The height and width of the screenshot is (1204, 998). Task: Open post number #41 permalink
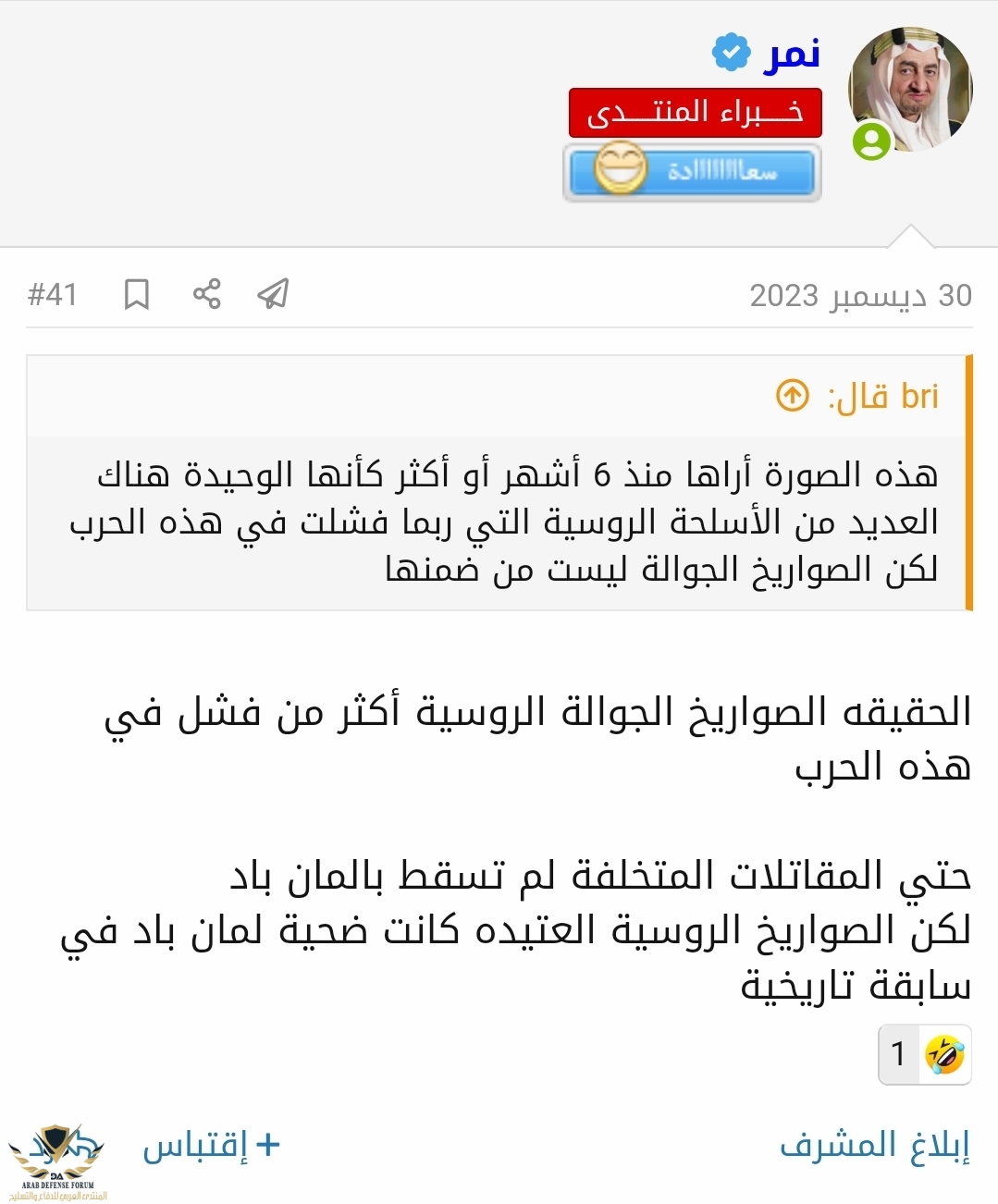[53, 295]
